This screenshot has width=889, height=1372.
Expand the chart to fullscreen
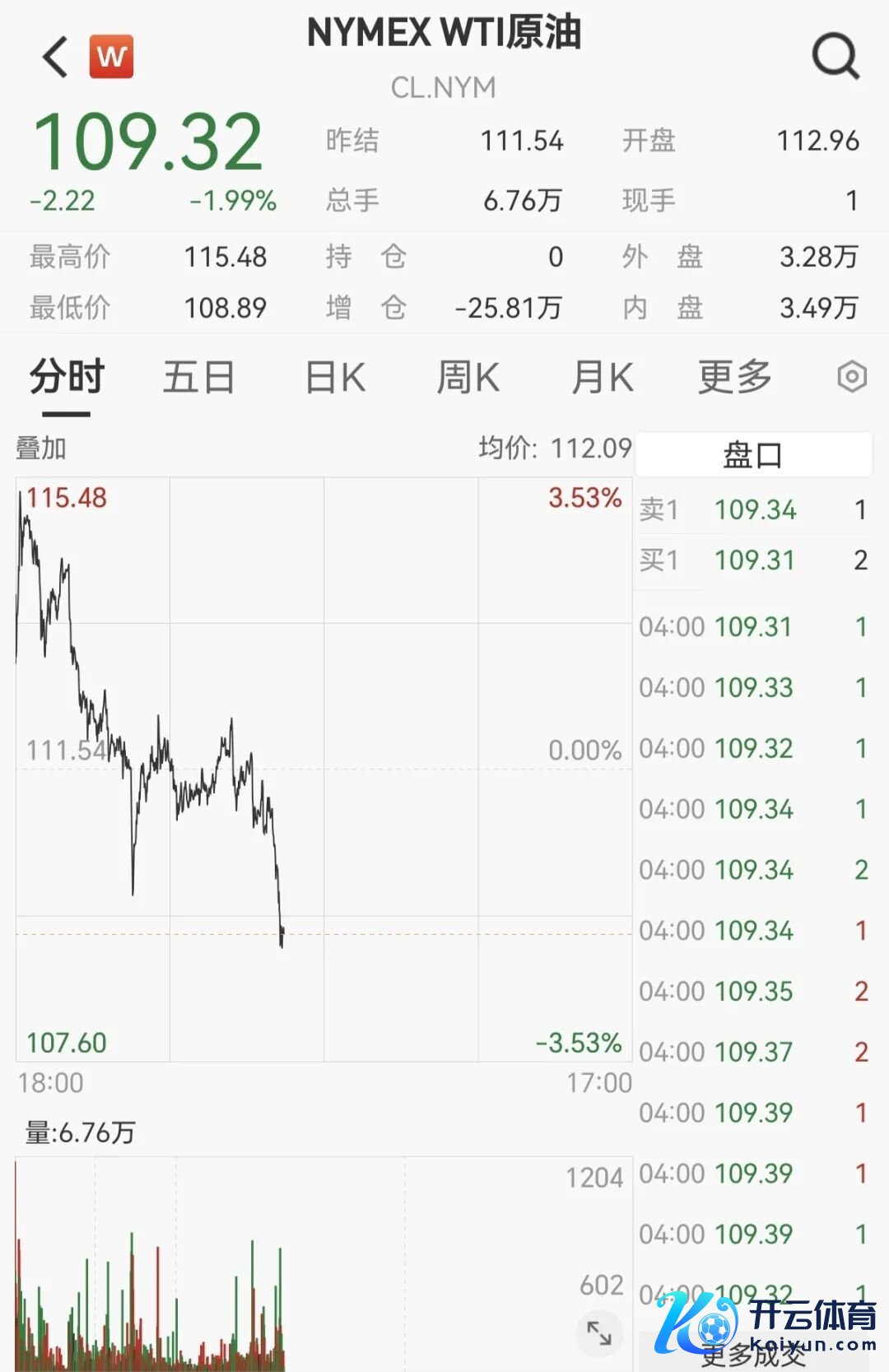(x=599, y=1332)
